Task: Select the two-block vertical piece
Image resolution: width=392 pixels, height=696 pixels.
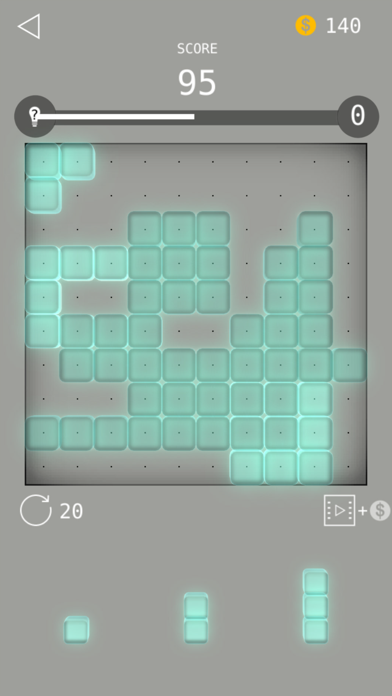Action: [x=196, y=618]
